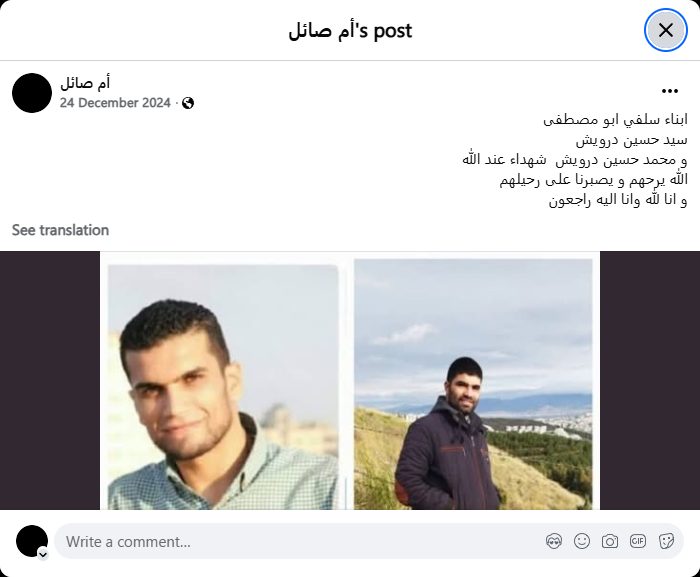Open the sticker picker in comment box
This screenshot has height=577, width=700.
(666, 542)
